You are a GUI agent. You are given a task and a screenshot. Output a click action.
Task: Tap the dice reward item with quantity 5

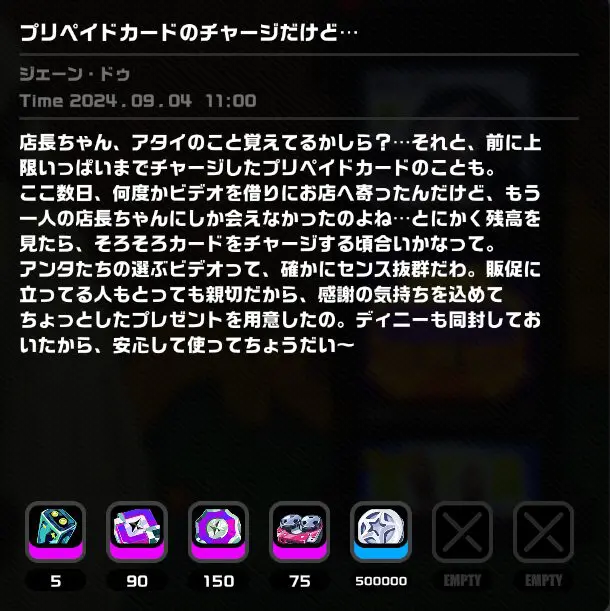point(56,532)
